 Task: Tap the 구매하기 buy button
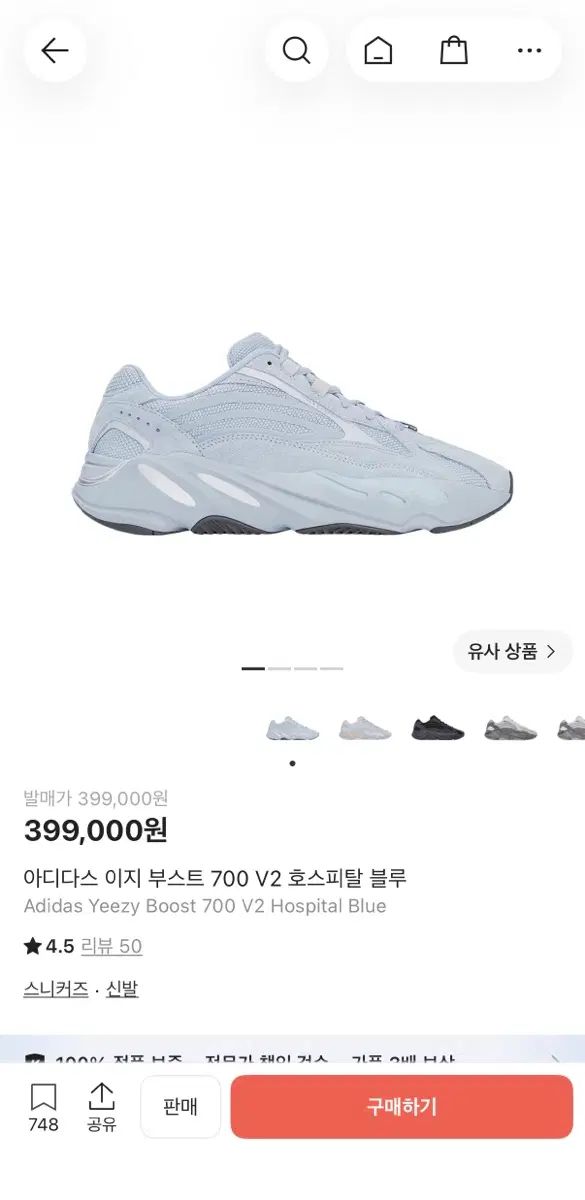[x=402, y=1107]
